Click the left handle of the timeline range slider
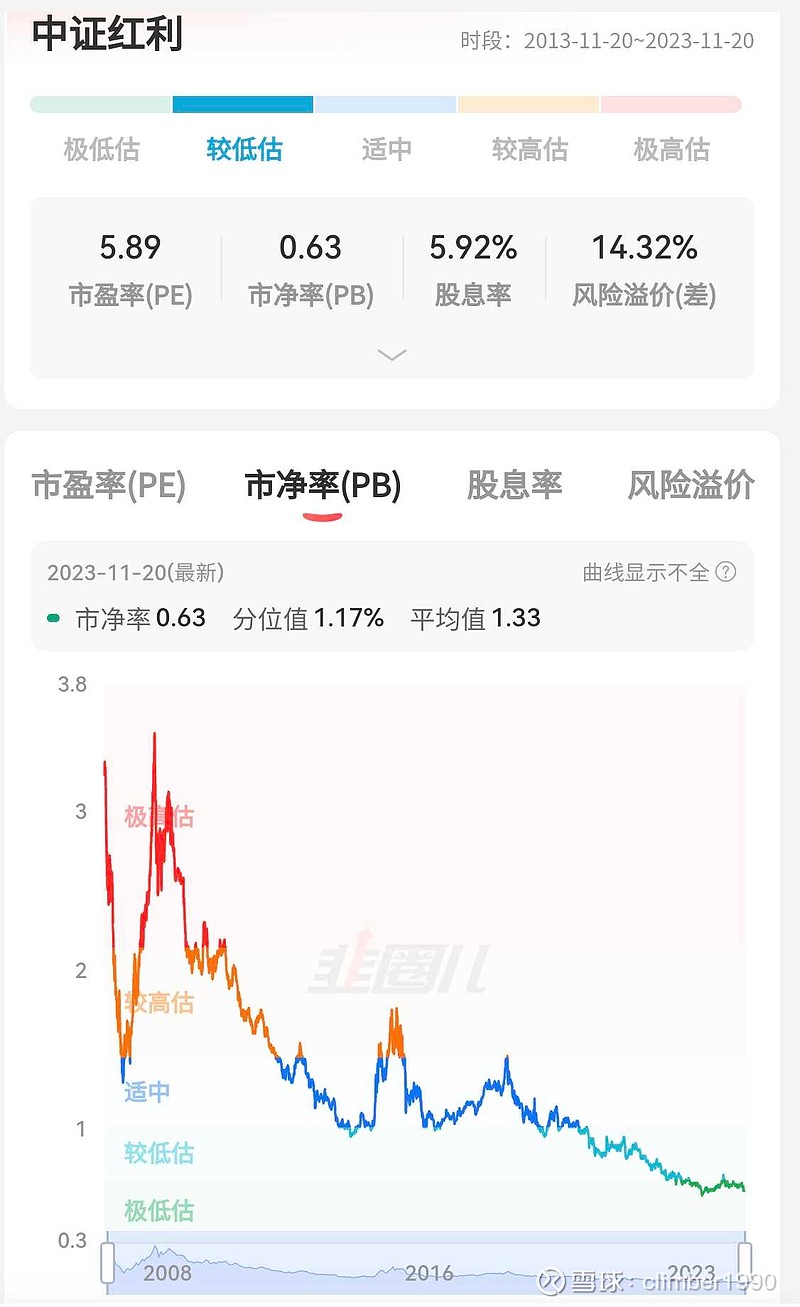800x1307 pixels. pyautogui.click(x=106, y=1261)
